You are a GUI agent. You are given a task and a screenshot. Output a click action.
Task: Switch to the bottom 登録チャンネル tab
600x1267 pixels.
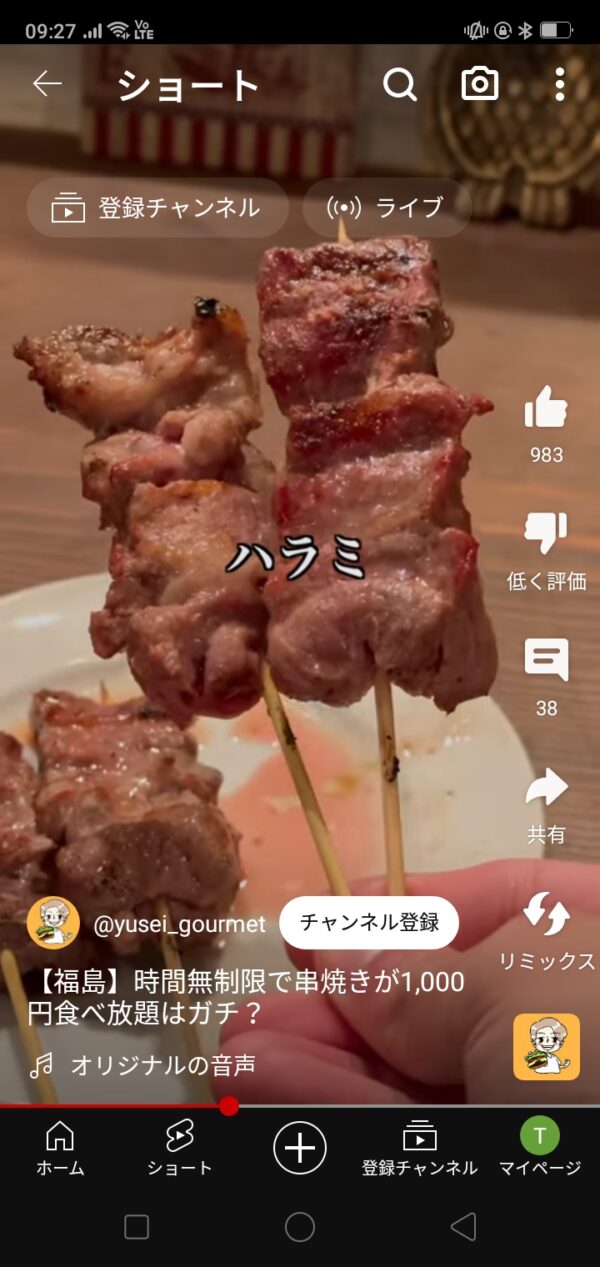click(419, 1147)
